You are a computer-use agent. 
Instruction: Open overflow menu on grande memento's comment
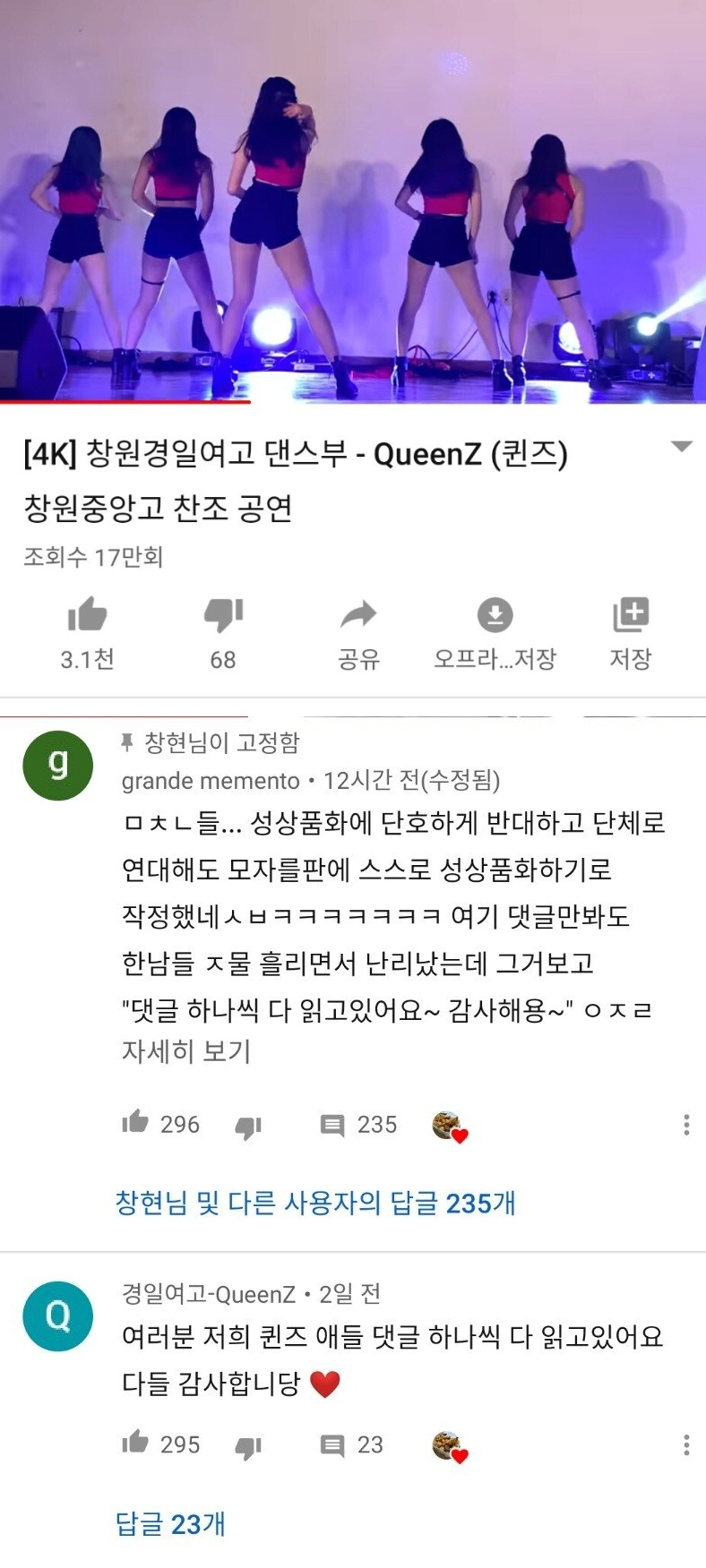685,1125
